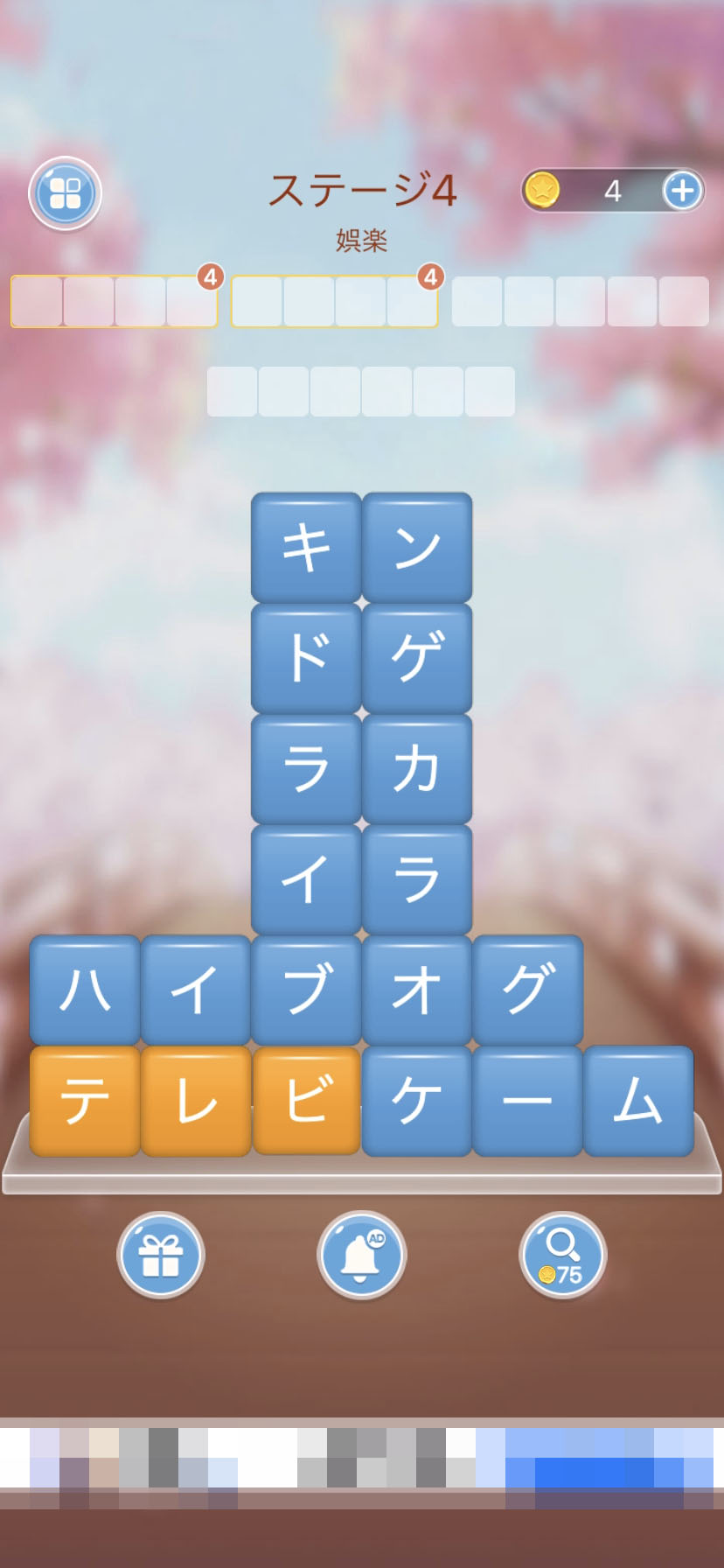Viewport: 724px width, 1568px height.
Task: Deselect the orange テ tile
Action: [x=85, y=1101]
